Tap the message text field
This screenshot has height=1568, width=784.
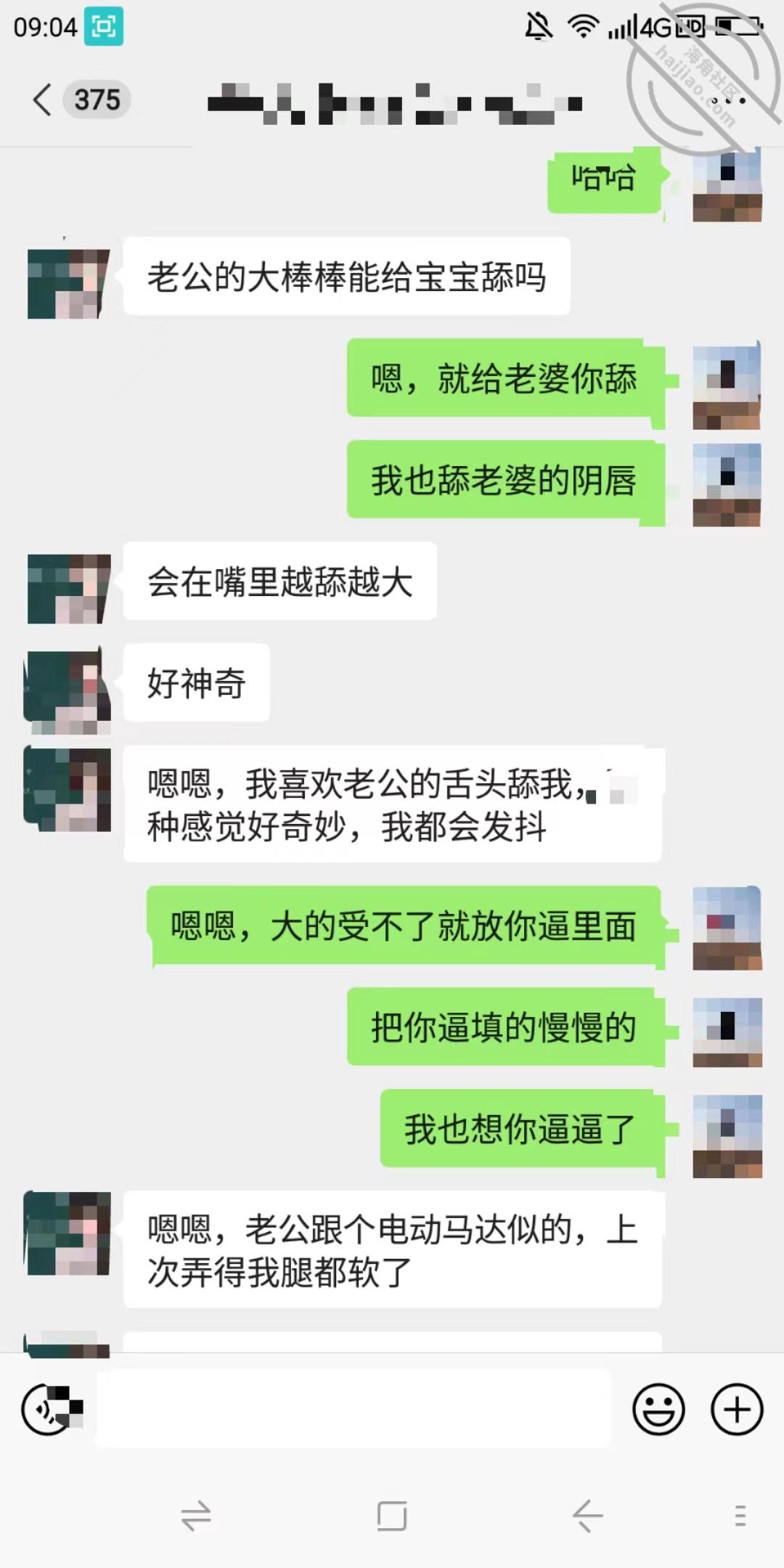pyautogui.click(x=354, y=1408)
